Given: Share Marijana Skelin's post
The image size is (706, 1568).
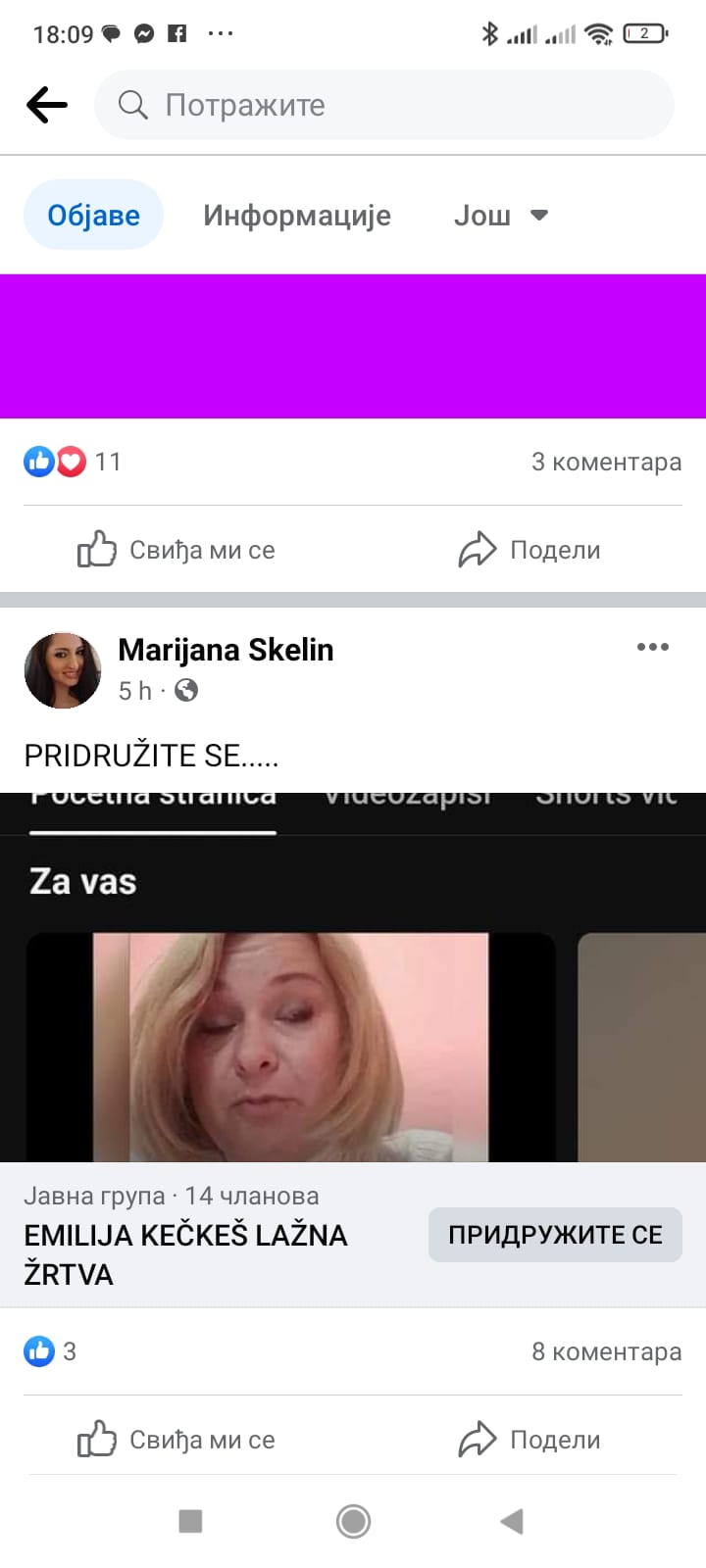Looking at the screenshot, I should click(x=529, y=1440).
